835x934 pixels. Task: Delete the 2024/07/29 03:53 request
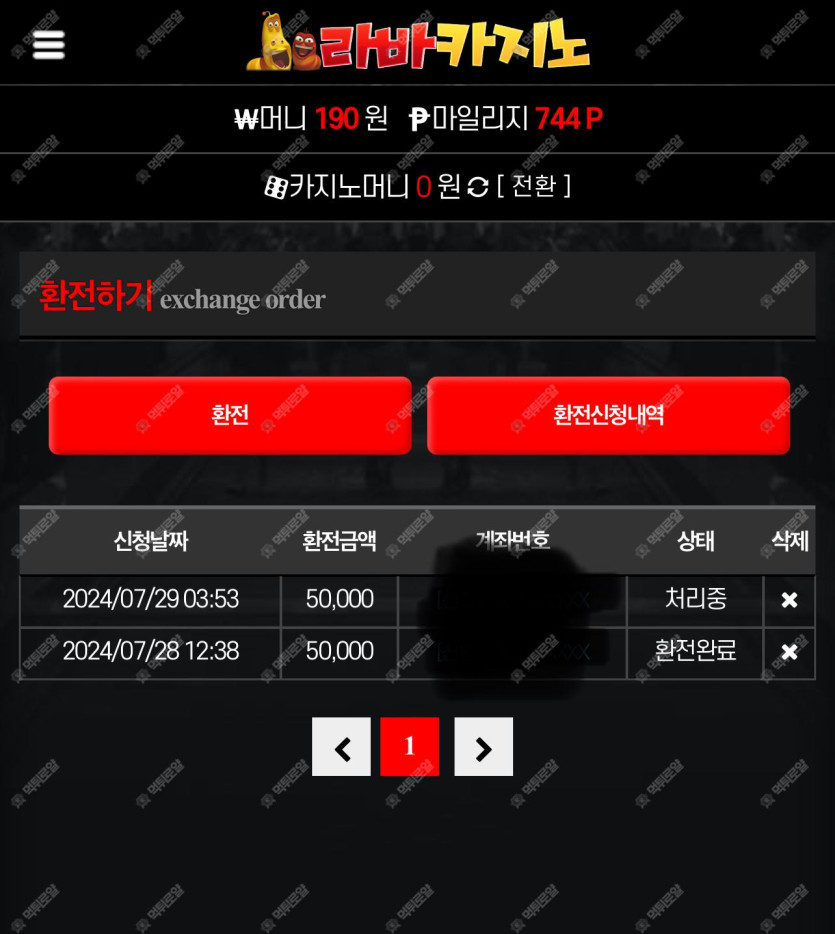pos(789,600)
